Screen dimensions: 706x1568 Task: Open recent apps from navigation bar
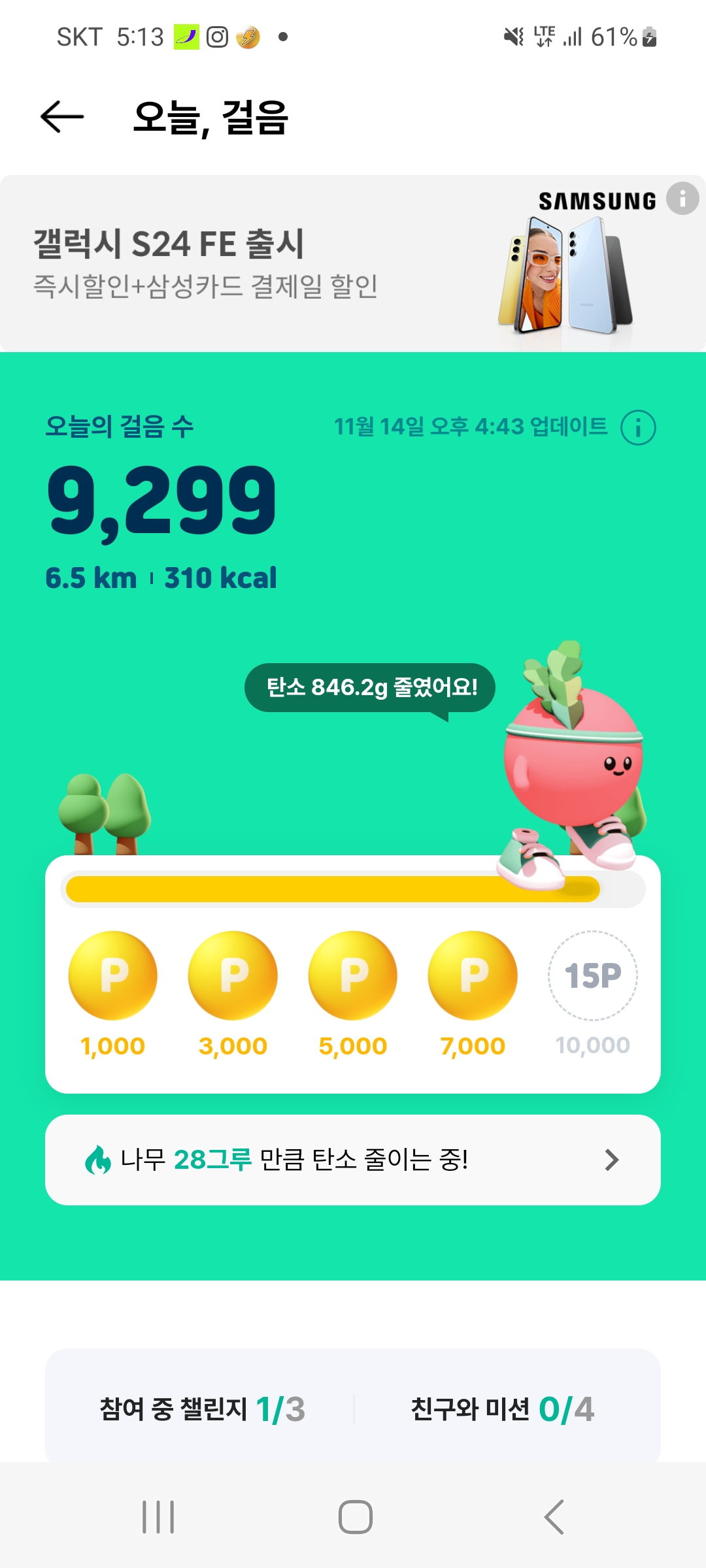pos(158,1516)
